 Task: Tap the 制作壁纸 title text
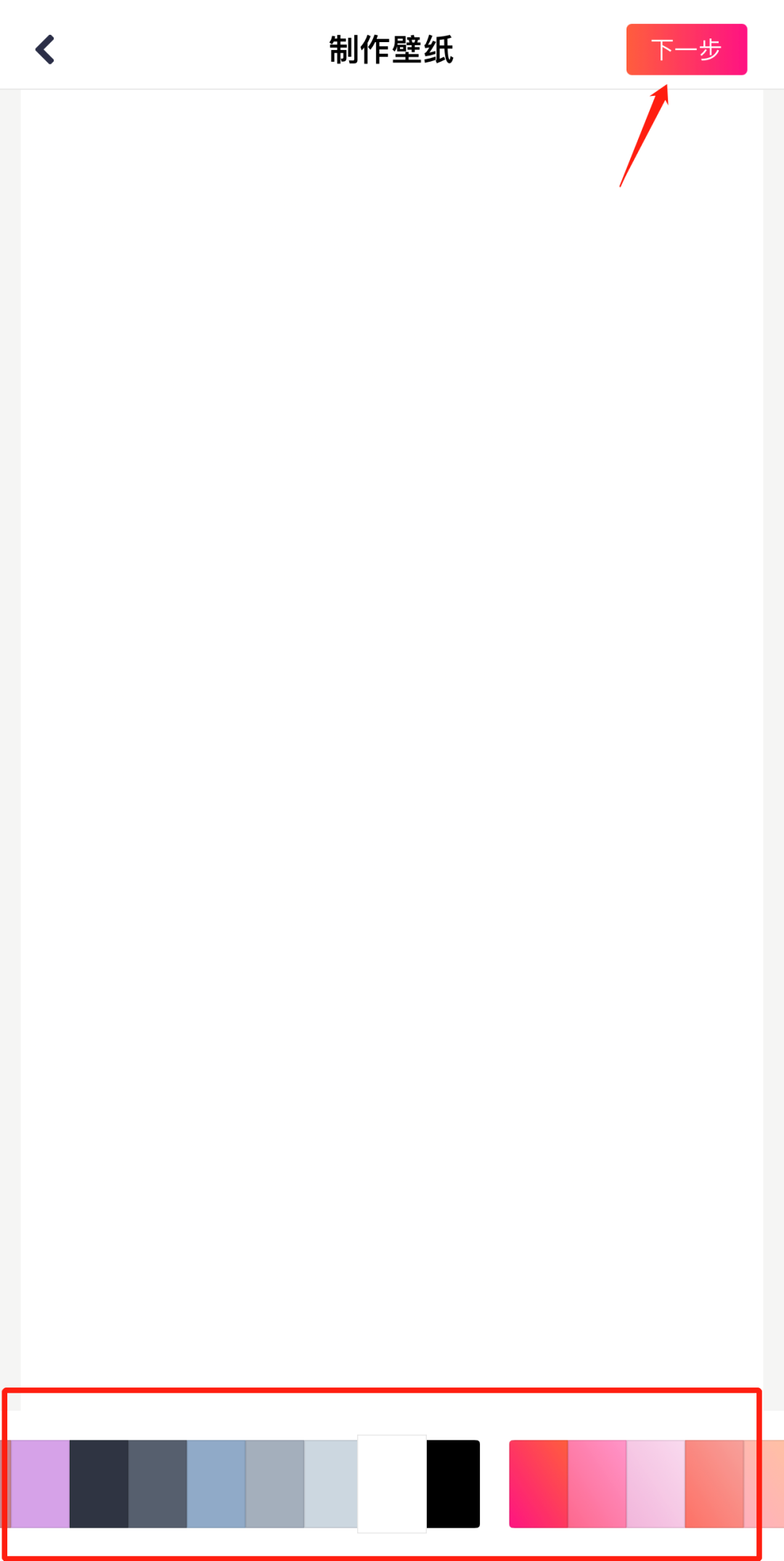coord(392,49)
